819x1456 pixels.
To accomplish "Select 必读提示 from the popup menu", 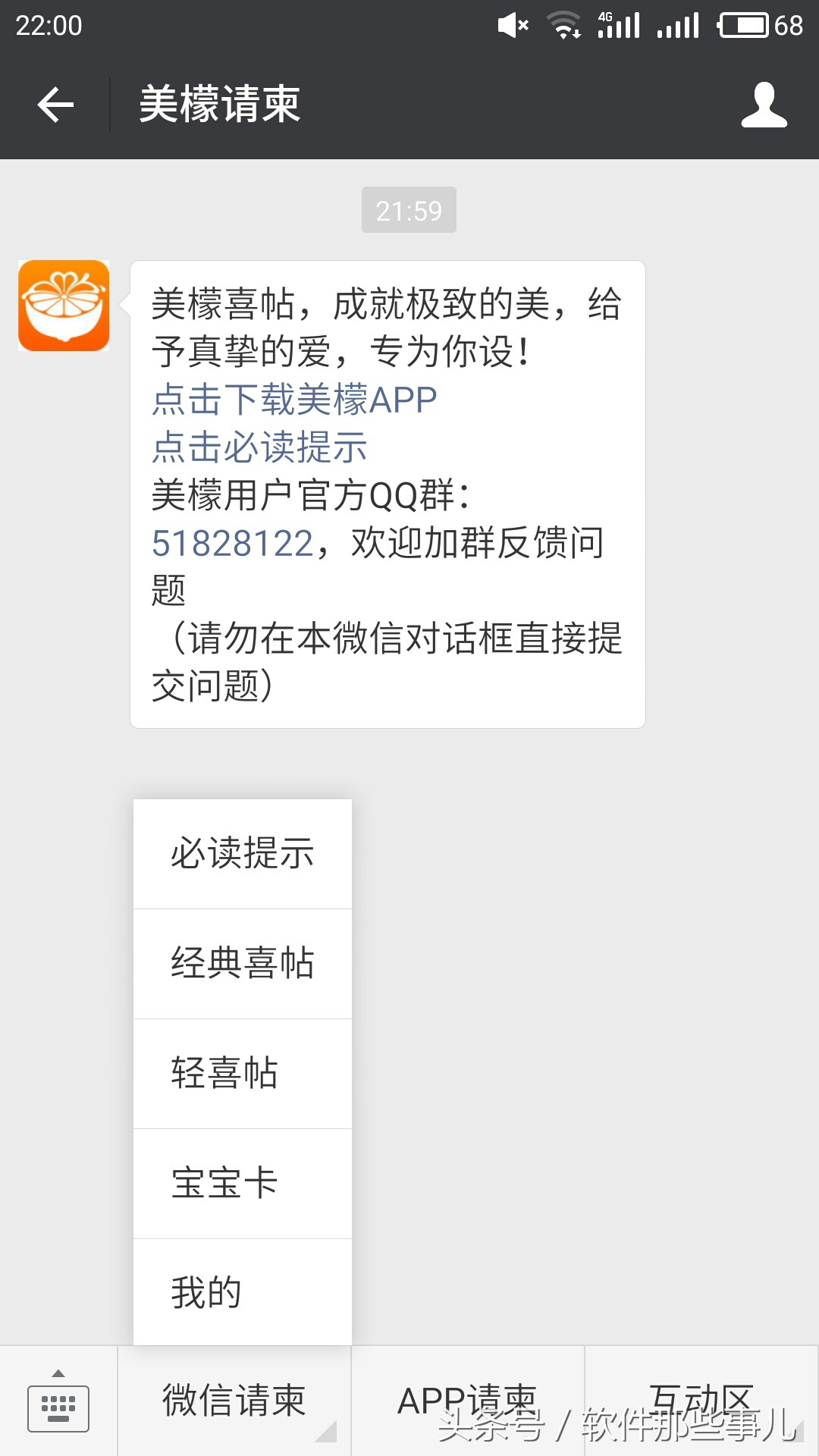I will tap(241, 853).
